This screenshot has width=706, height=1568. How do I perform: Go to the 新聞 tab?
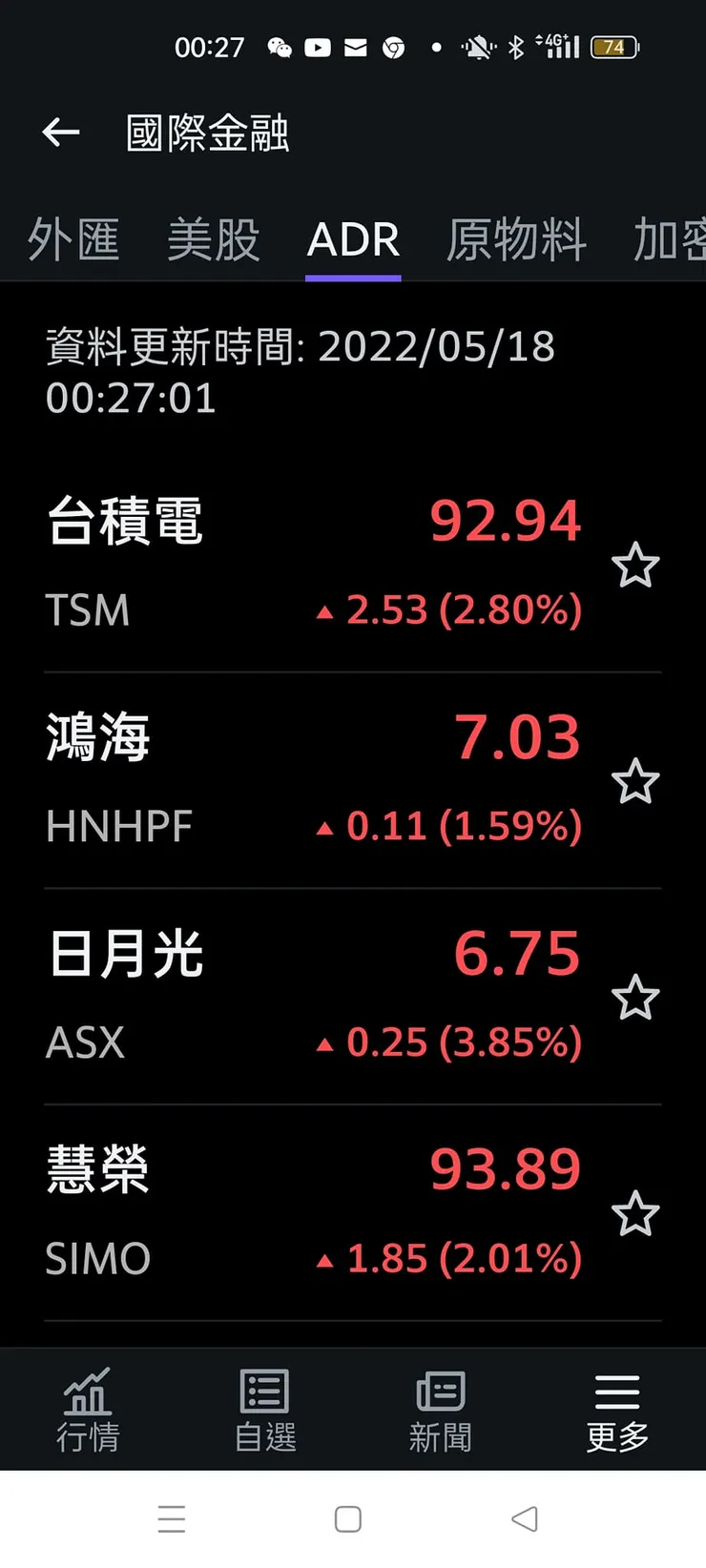(x=441, y=1410)
